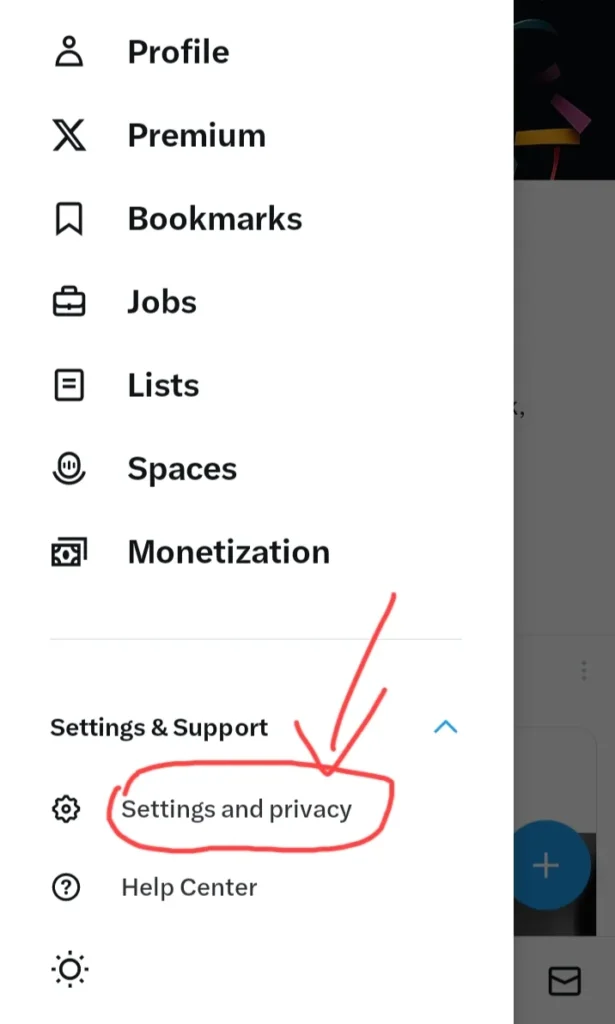Open the Help Center
This screenshot has height=1024, width=615.
click(x=189, y=887)
